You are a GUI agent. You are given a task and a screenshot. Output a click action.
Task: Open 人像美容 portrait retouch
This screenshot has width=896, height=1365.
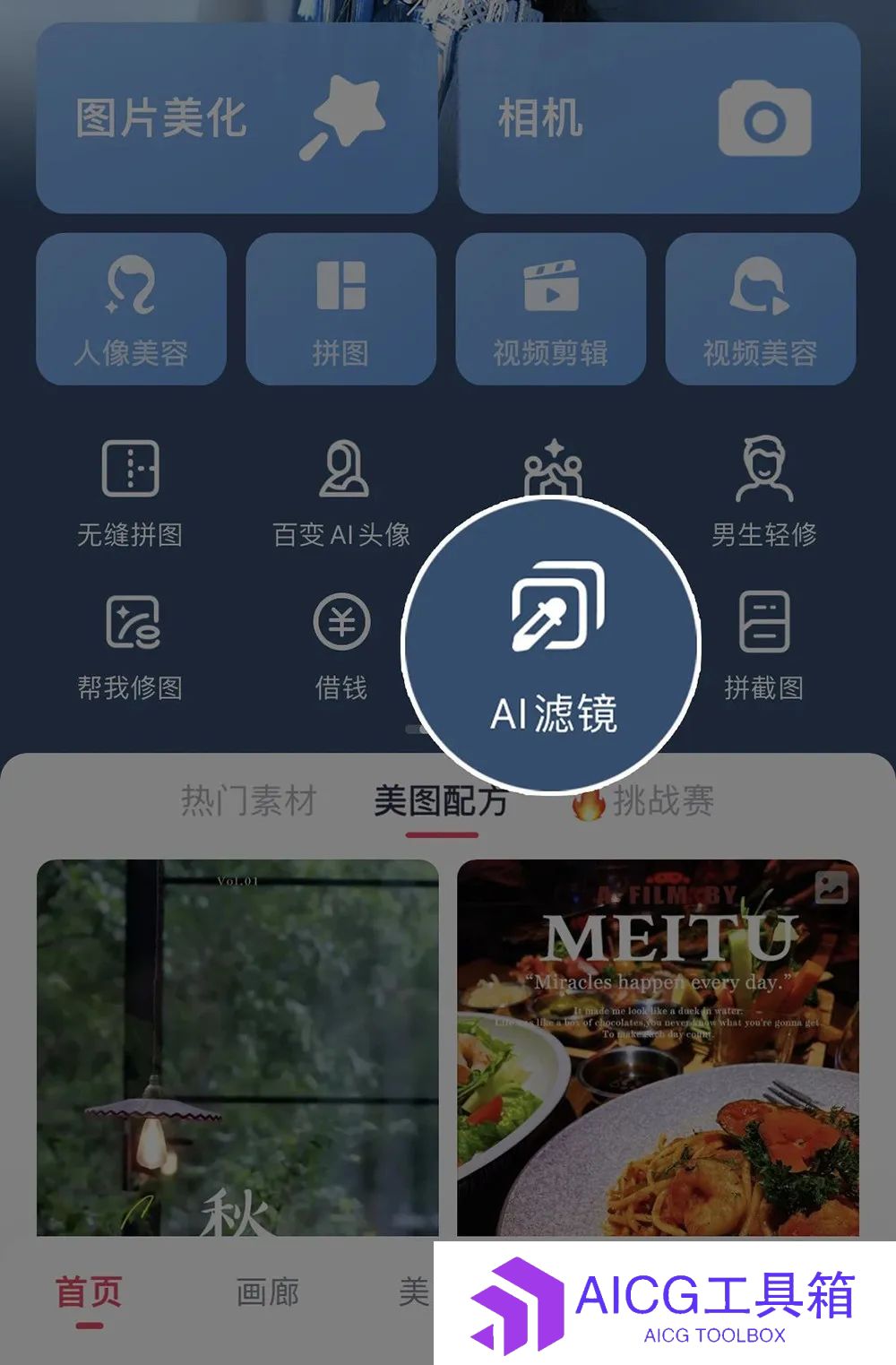tap(131, 309)
